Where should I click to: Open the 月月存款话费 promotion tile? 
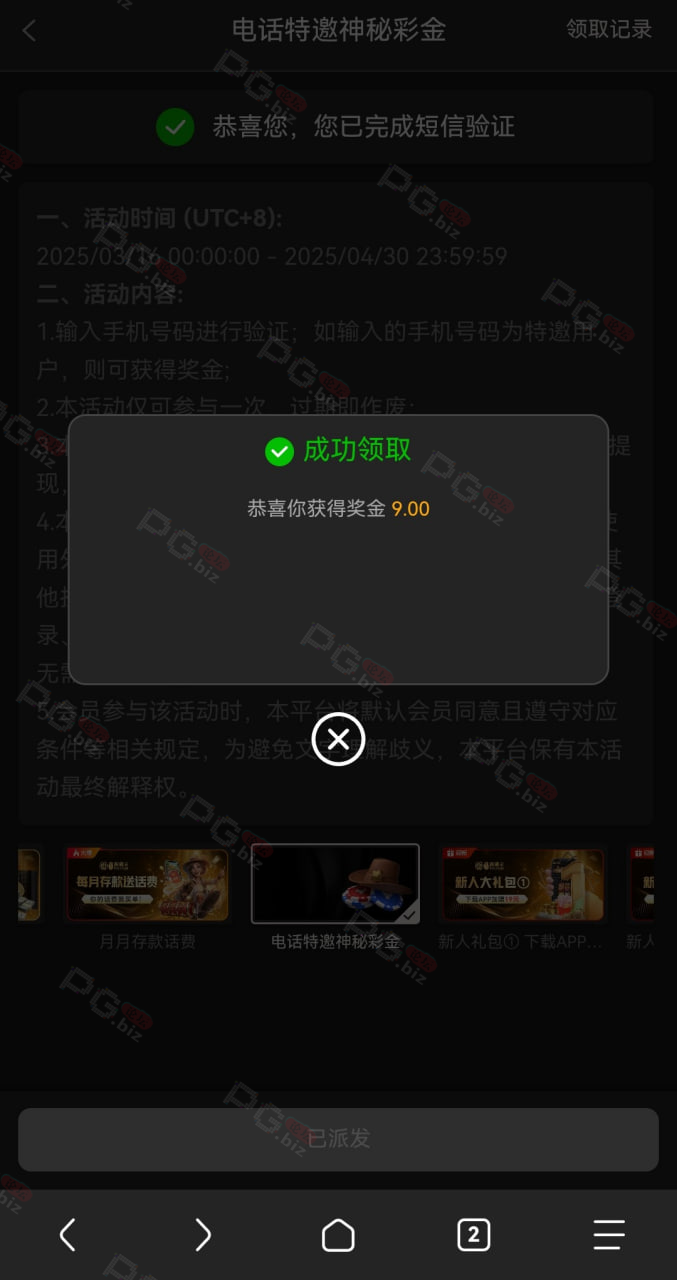tap(147, 897)
